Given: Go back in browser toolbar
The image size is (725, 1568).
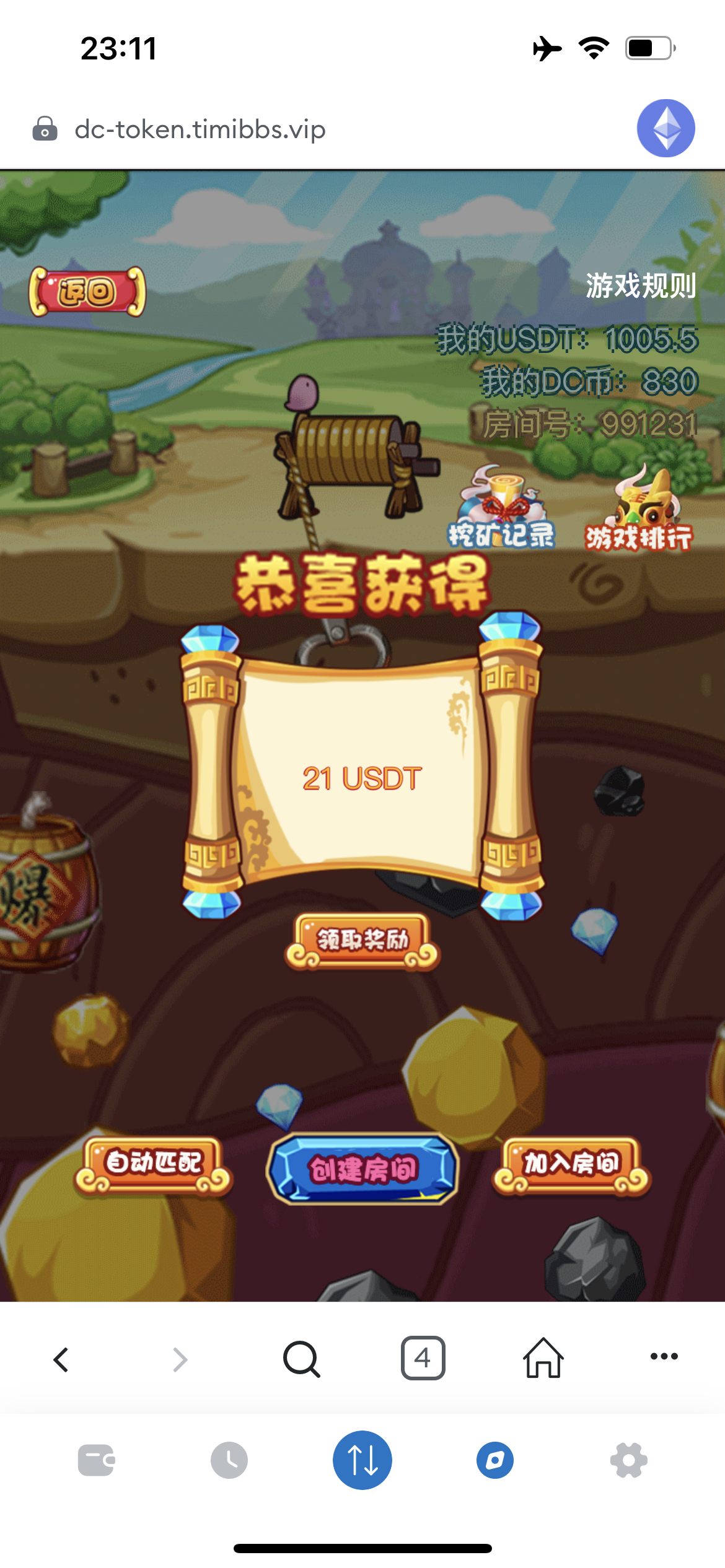Looking at the screenshot, I should click(x=61, y=1359).
